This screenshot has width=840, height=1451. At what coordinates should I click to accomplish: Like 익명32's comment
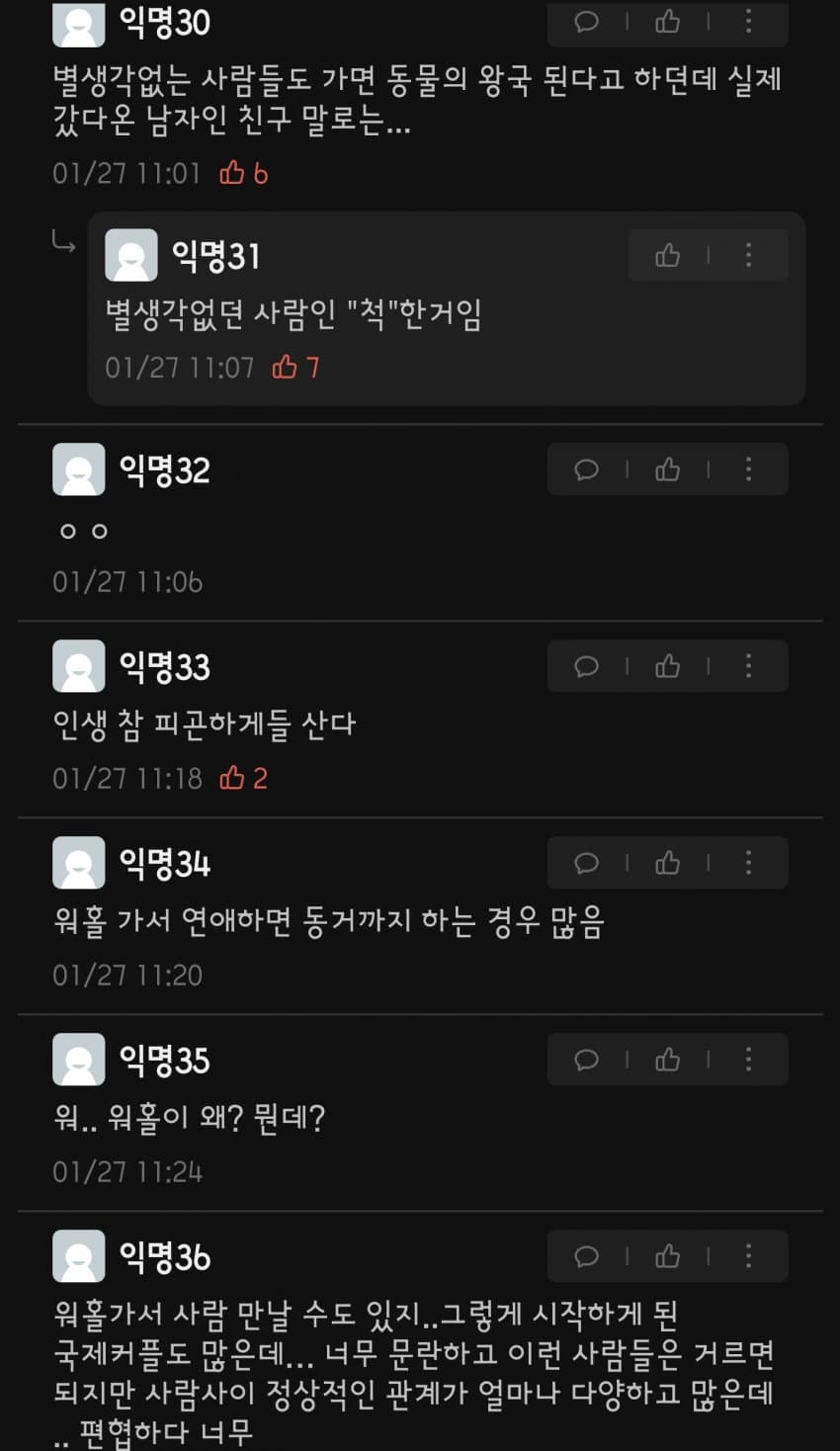668,469
